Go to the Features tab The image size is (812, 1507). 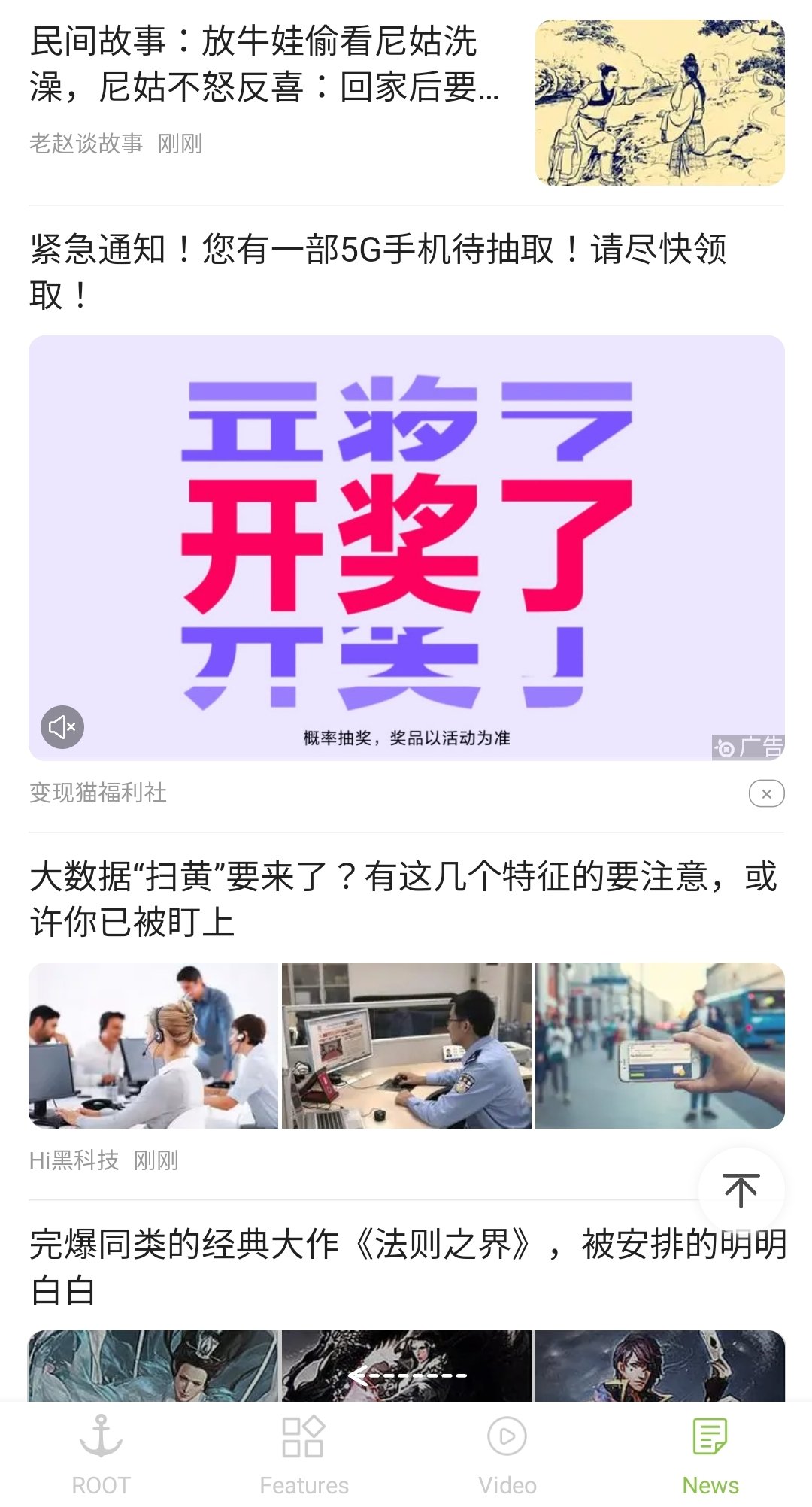[304, 1454]
